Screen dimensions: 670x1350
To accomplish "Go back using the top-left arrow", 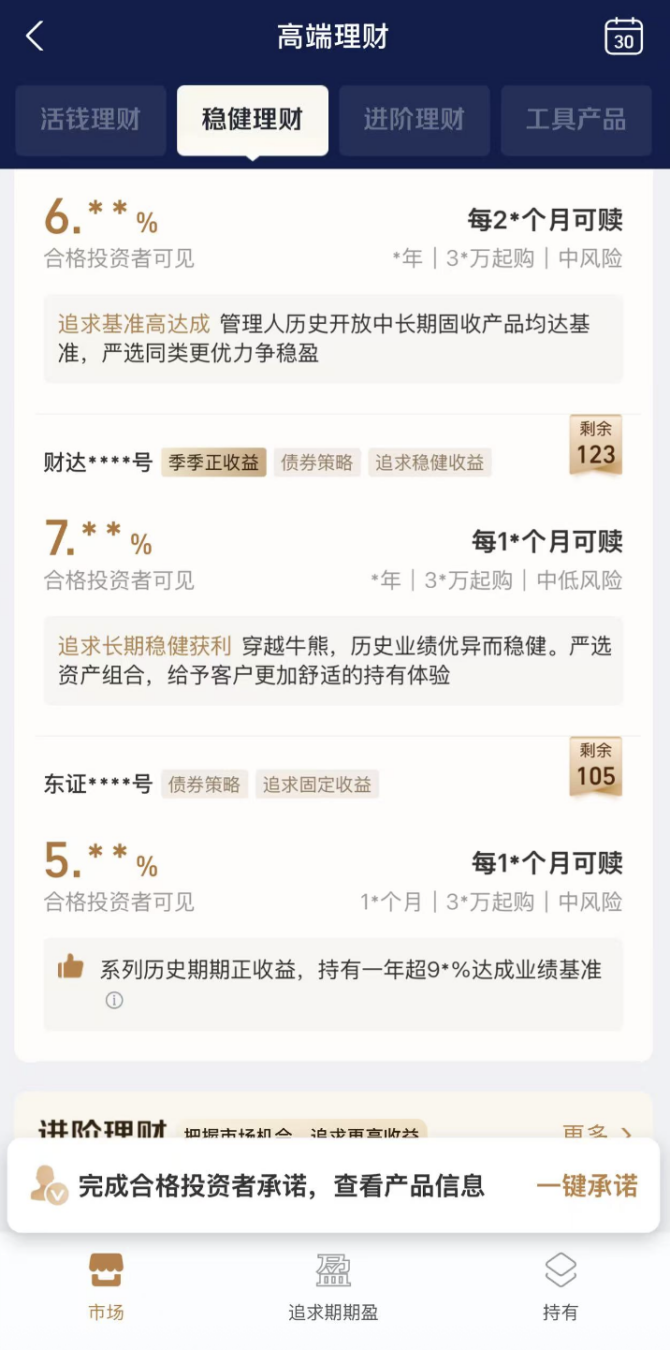I will pyautogui.click(x=35, y=37).
